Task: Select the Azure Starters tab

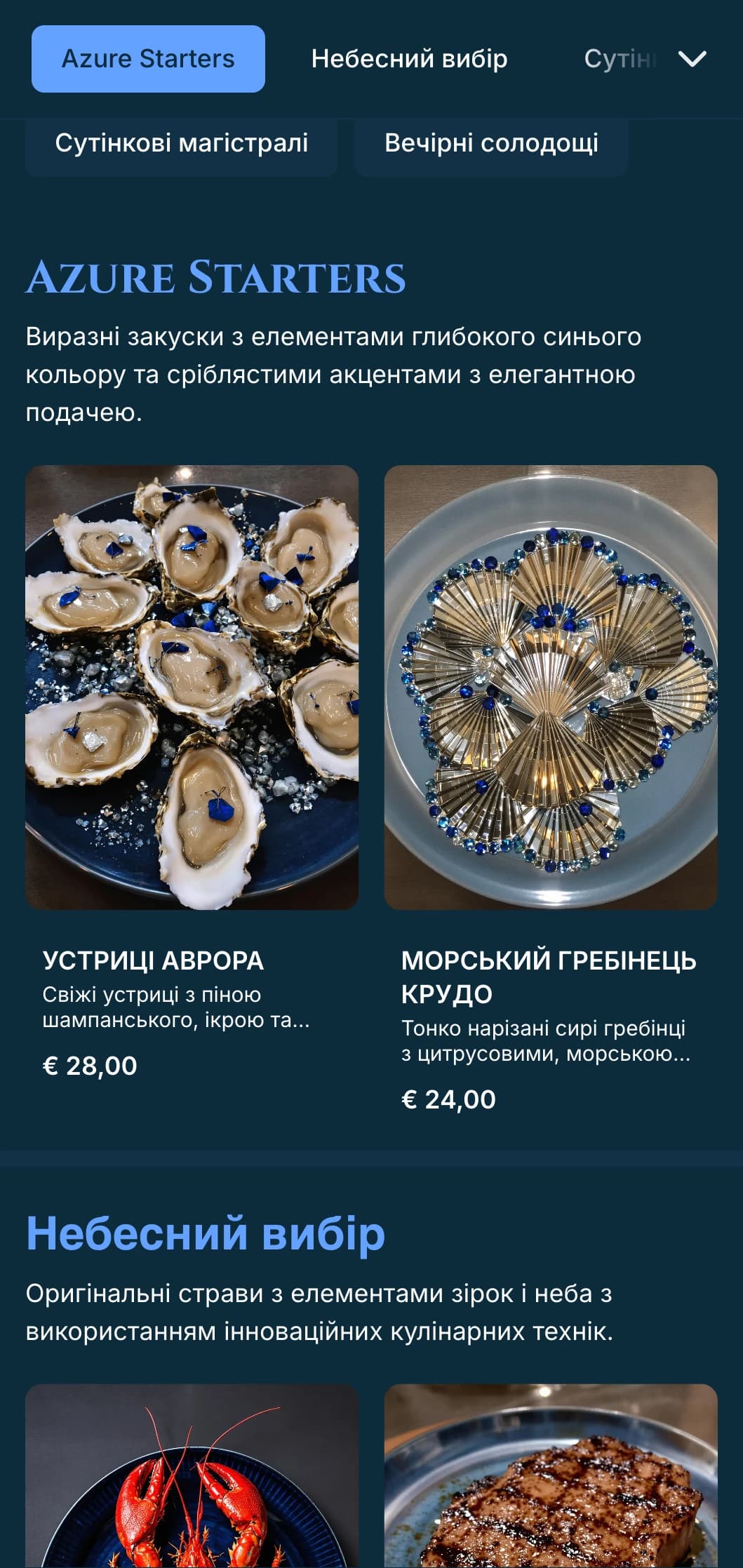Action: click(148, 59)
